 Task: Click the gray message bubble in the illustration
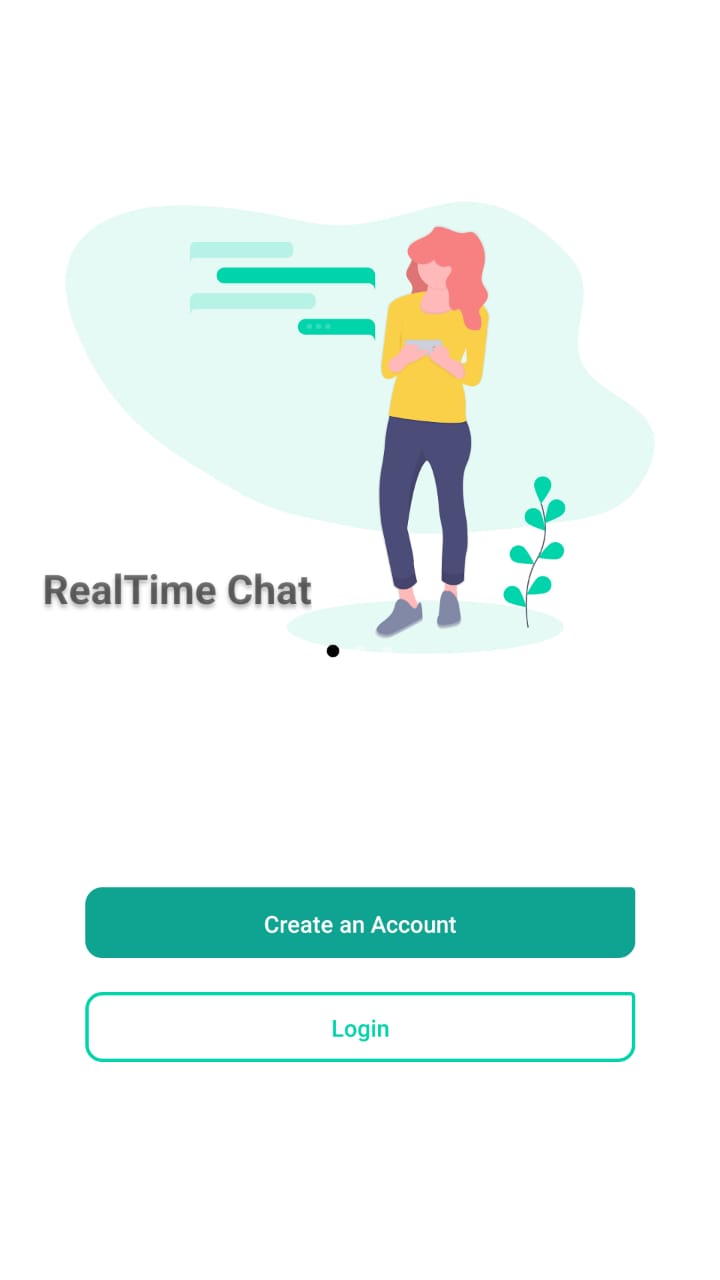click(253, 300)
